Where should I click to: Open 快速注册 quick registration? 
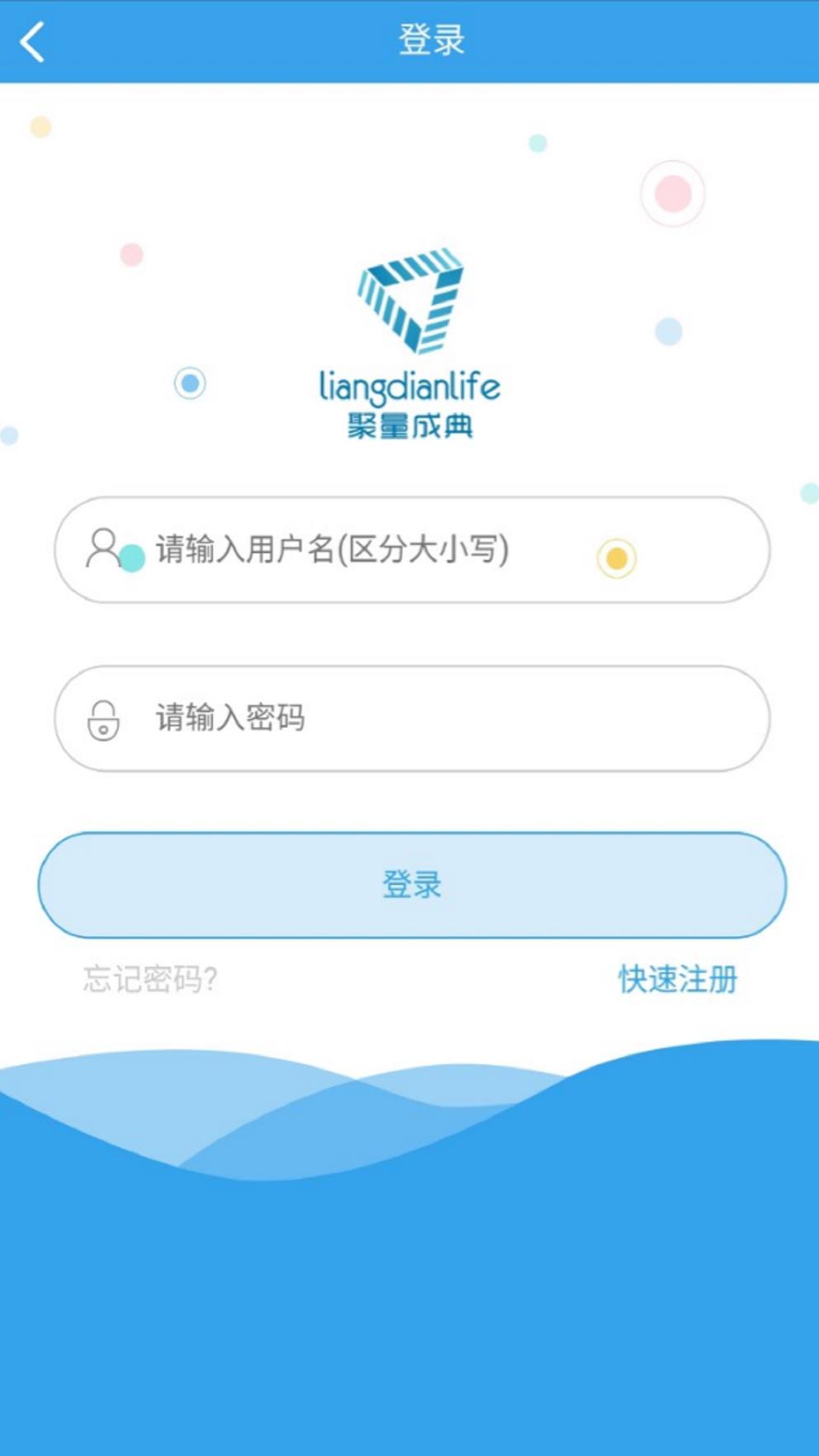tap(676, 980)
